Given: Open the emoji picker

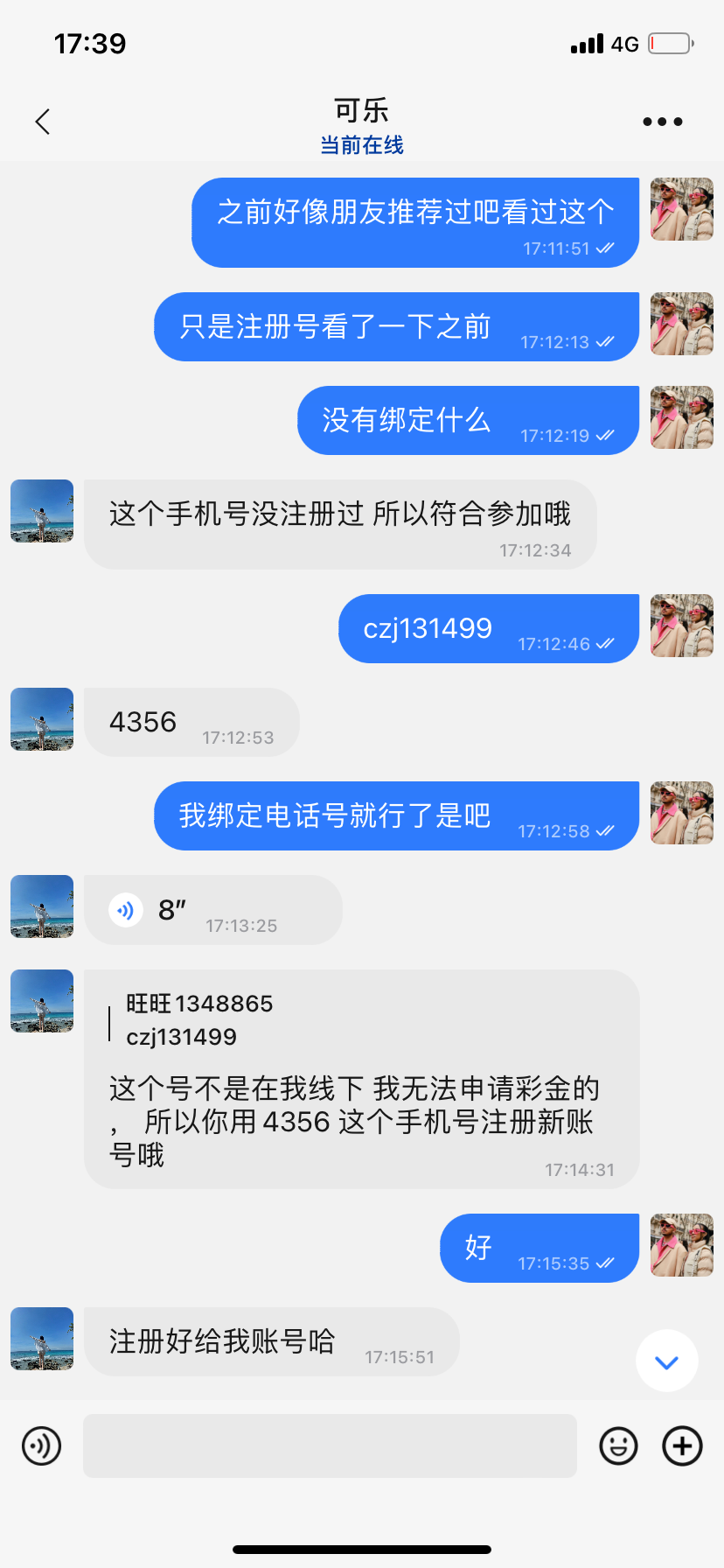Looking at the screenshot, I should click(x=618, y=1446).
